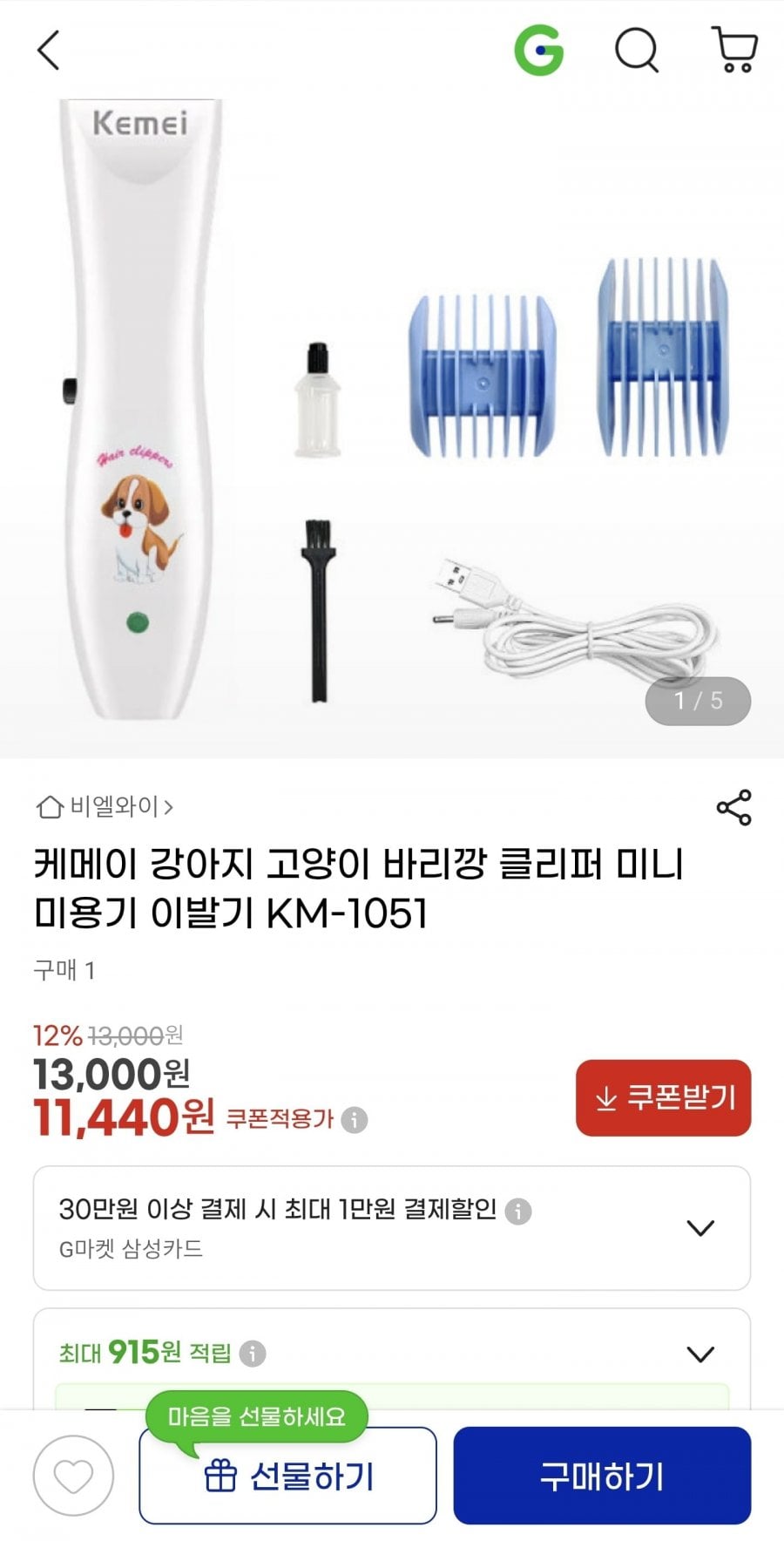Add this item to the wishlist heart
784x1541 pixels.
click(x=73, y=1476)
